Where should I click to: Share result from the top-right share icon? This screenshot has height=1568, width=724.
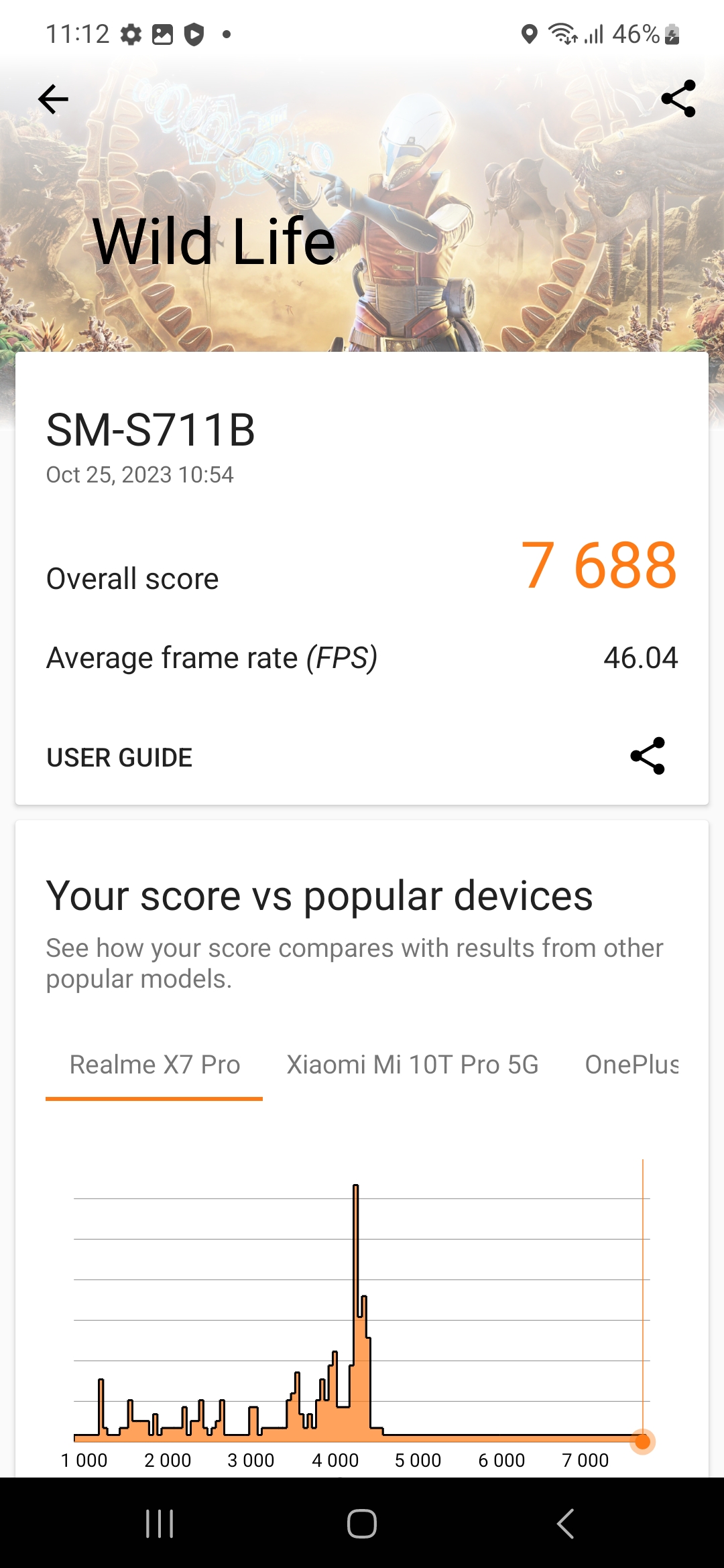(678, 99)
